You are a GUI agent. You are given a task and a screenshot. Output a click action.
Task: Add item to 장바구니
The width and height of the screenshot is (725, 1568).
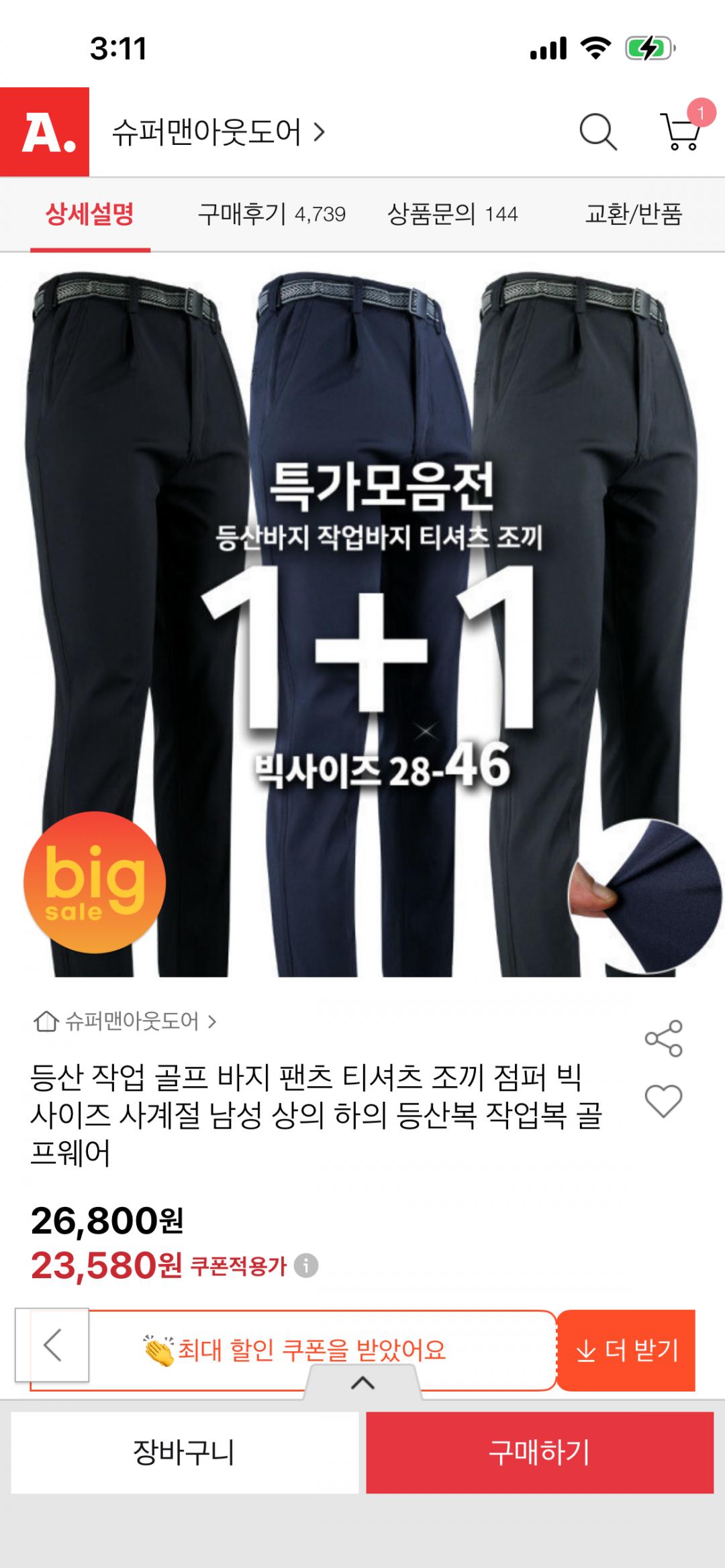(185, 1453)
